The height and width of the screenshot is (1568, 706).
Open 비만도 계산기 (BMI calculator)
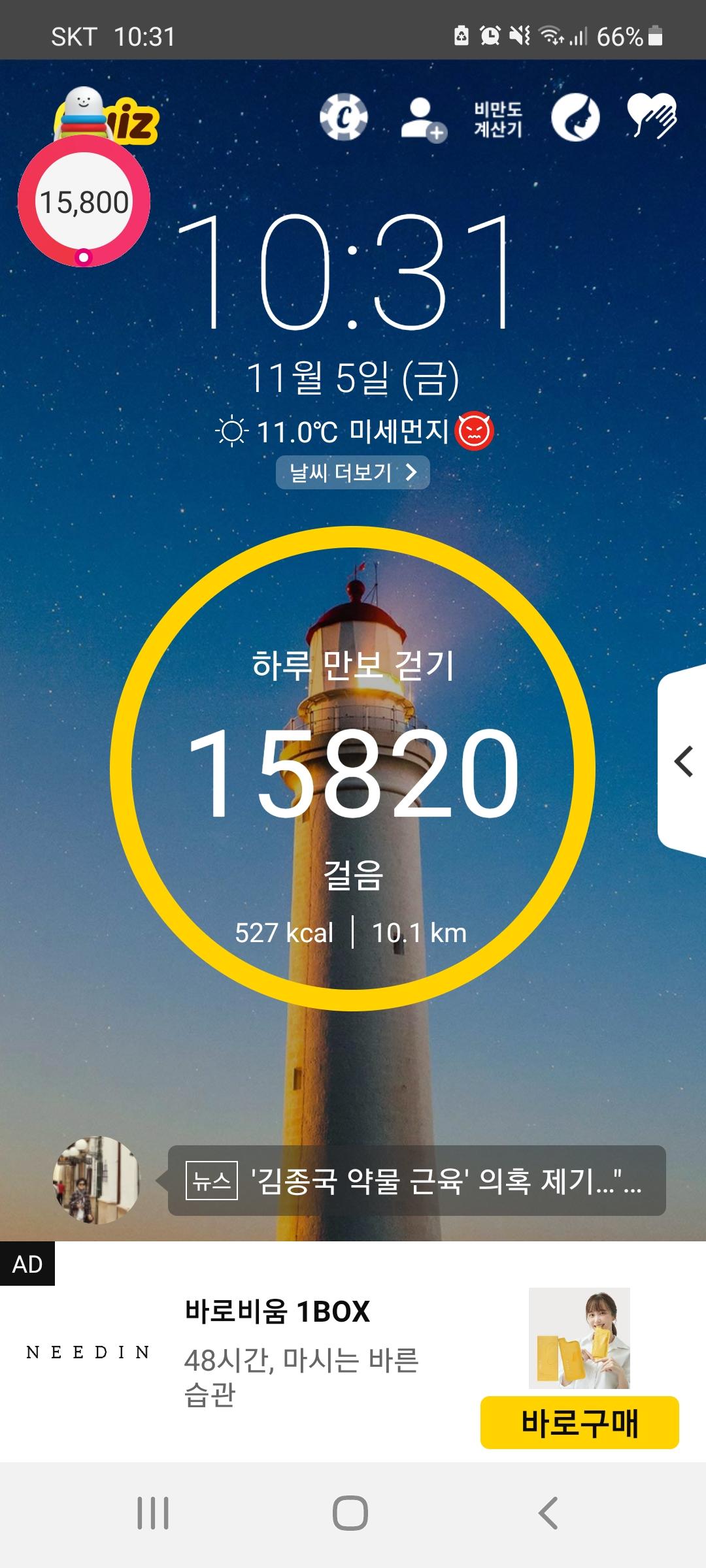point(498,119)
